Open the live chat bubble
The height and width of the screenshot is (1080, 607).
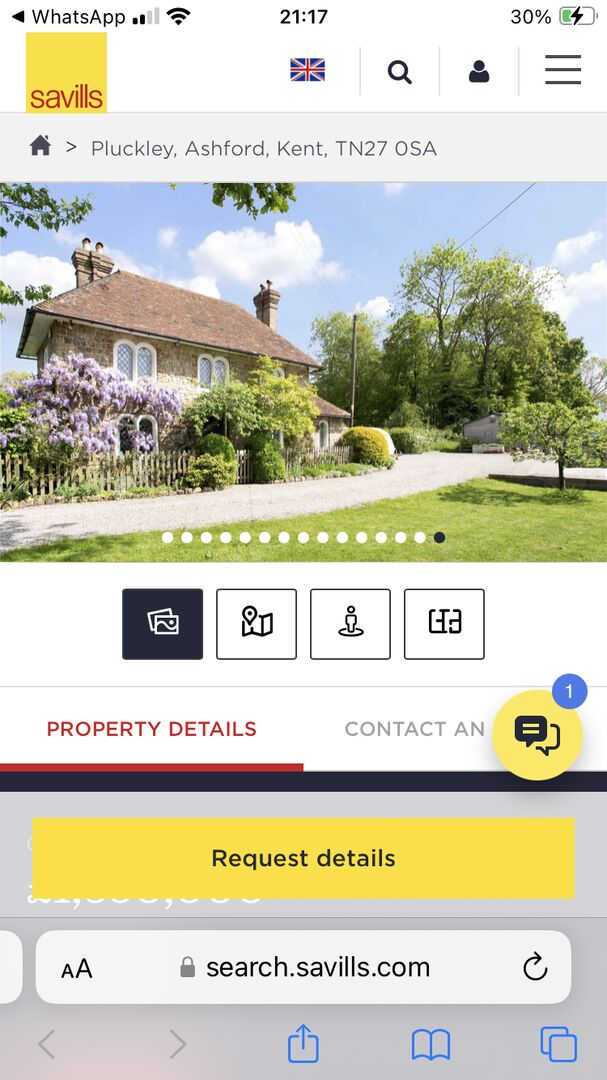tap(537, 735)
